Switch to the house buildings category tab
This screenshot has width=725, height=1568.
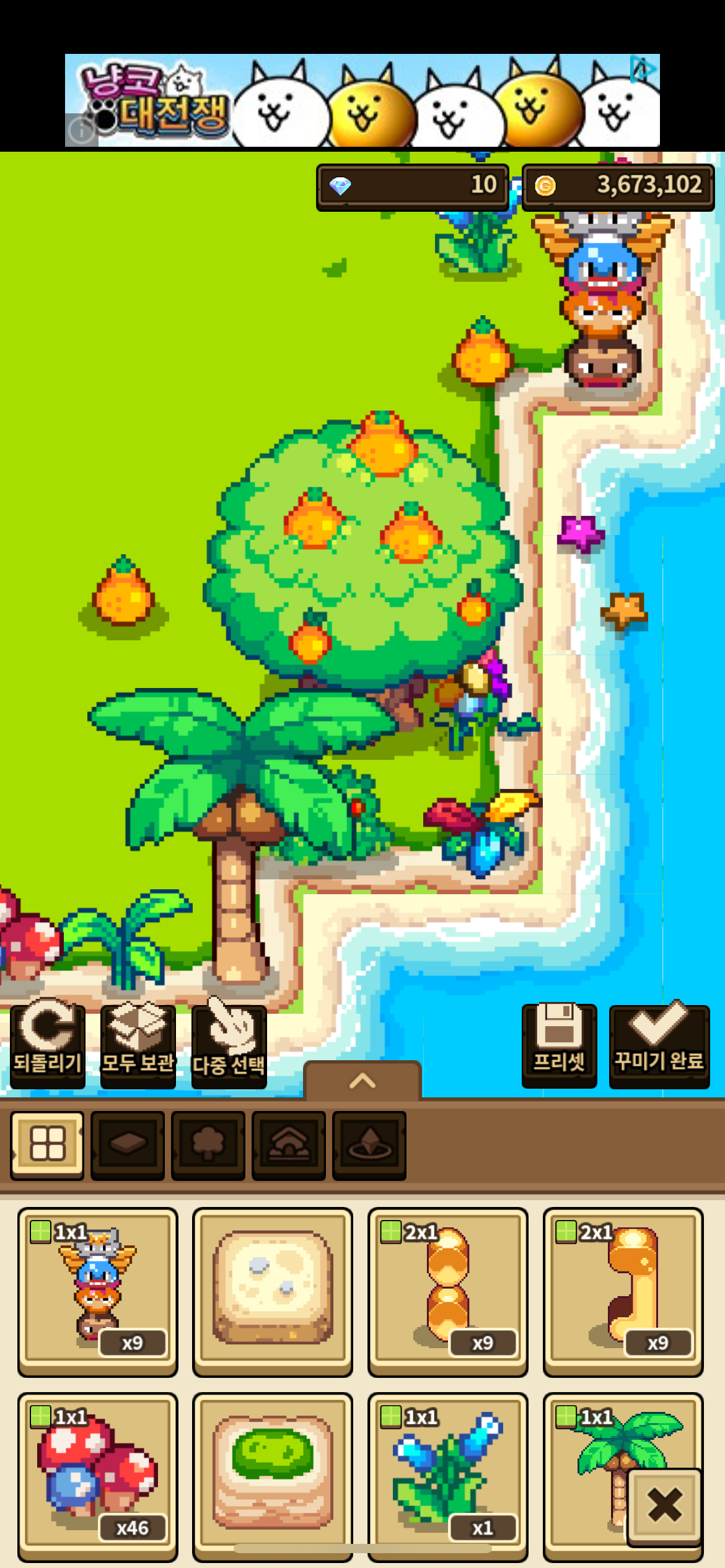click(289, 1144)
